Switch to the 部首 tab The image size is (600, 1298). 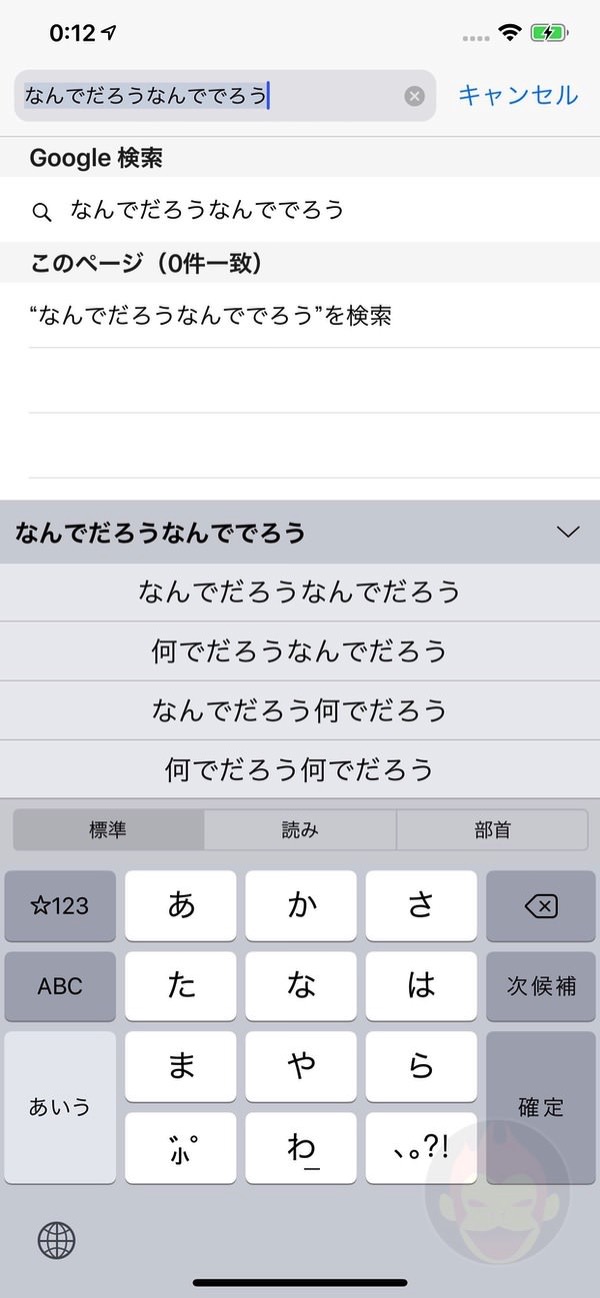point(492,830)
